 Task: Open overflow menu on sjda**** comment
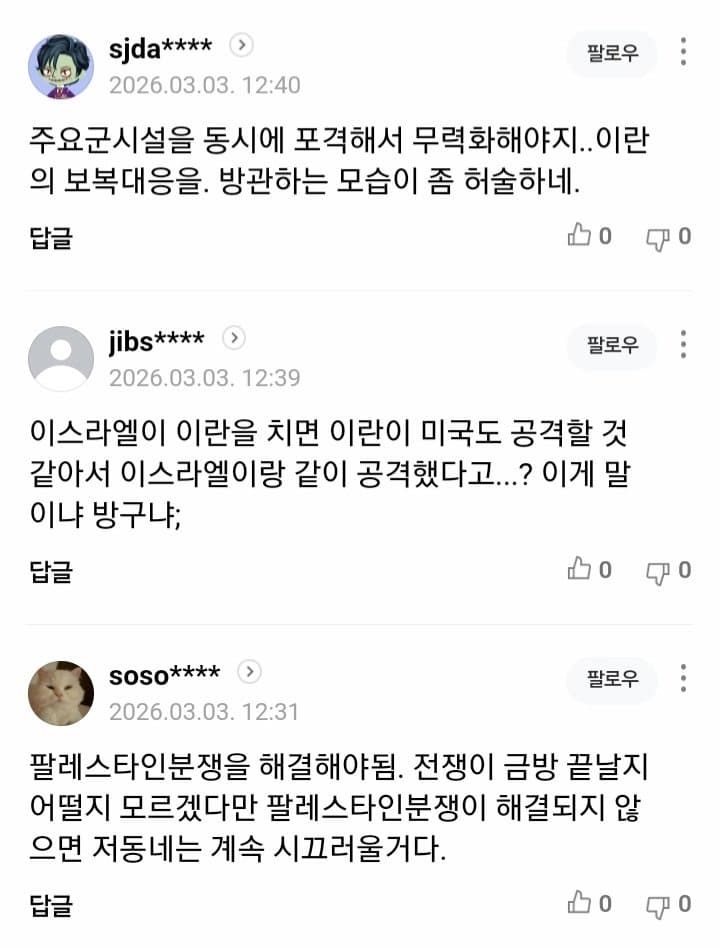683,52
